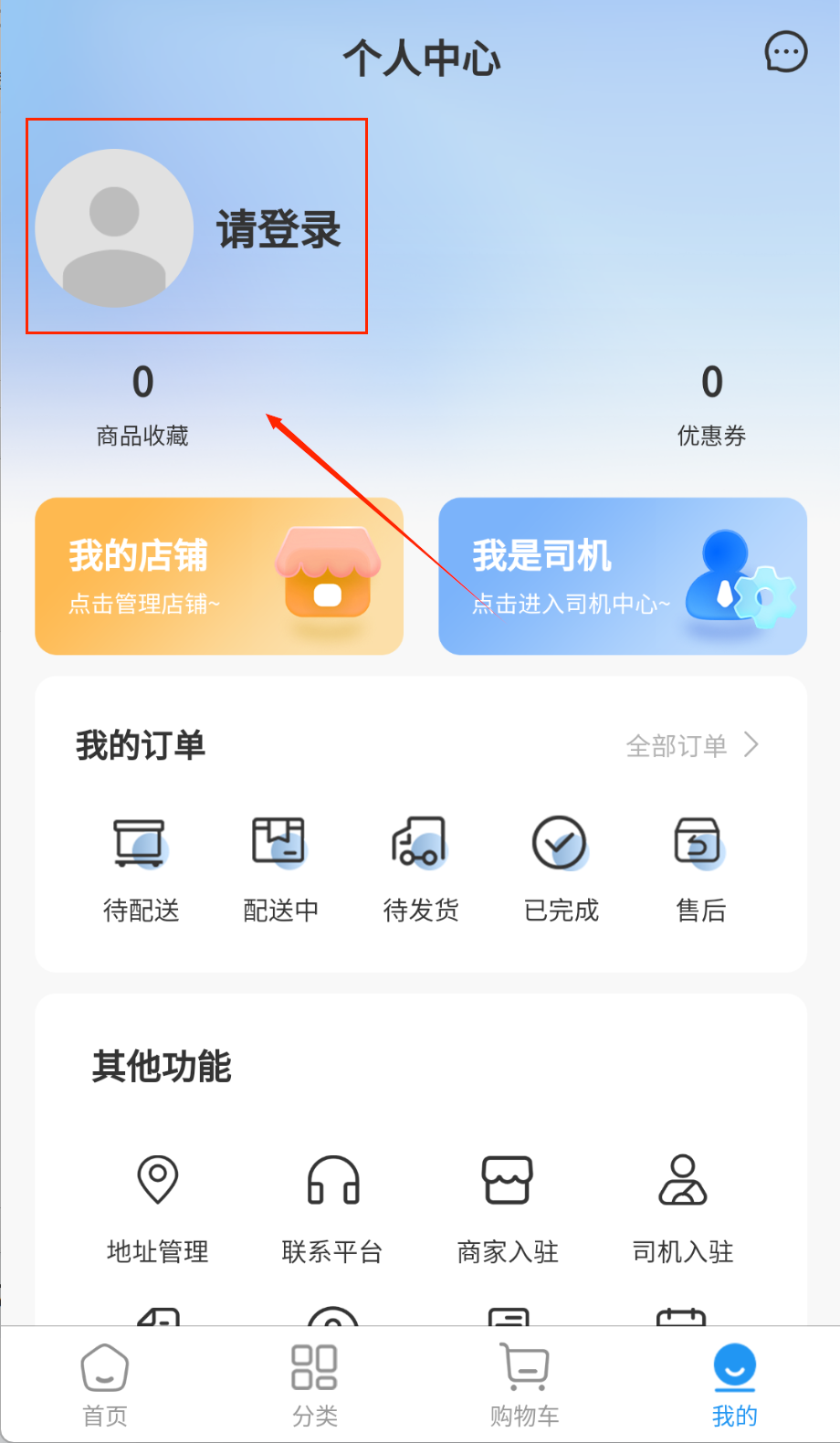840x1443 pixels.
Task: Open the 购物车 shopping cart tab
Action: (525, 1385)
